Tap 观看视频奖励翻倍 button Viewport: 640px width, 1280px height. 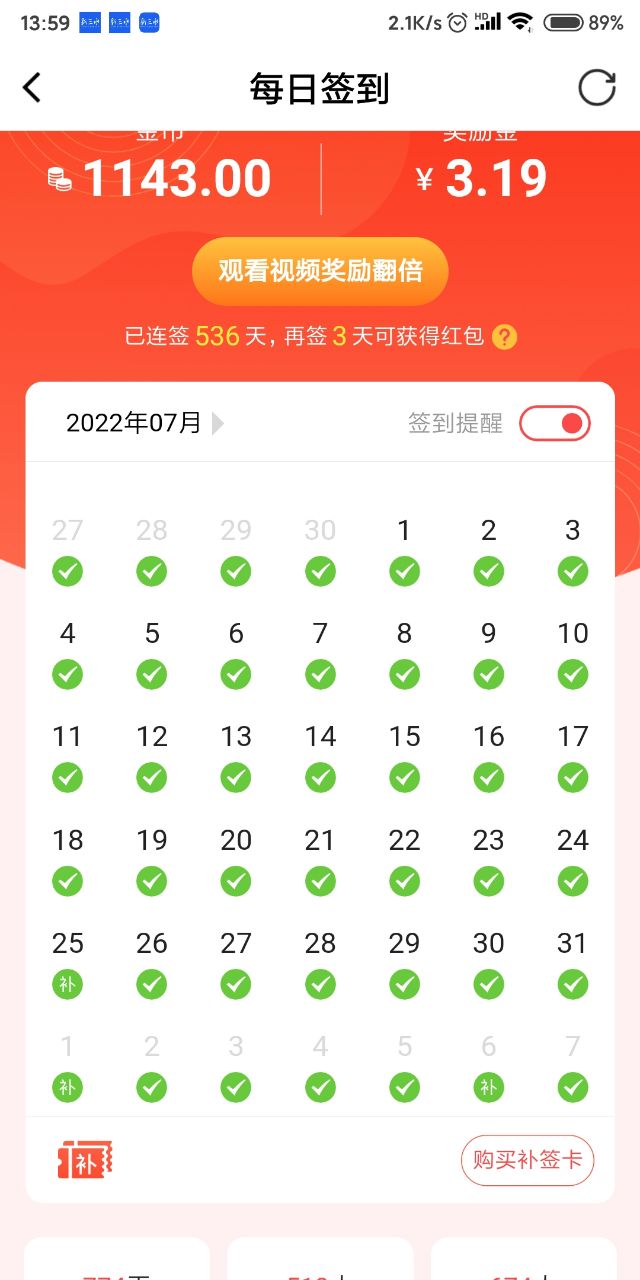click(320, 271)
